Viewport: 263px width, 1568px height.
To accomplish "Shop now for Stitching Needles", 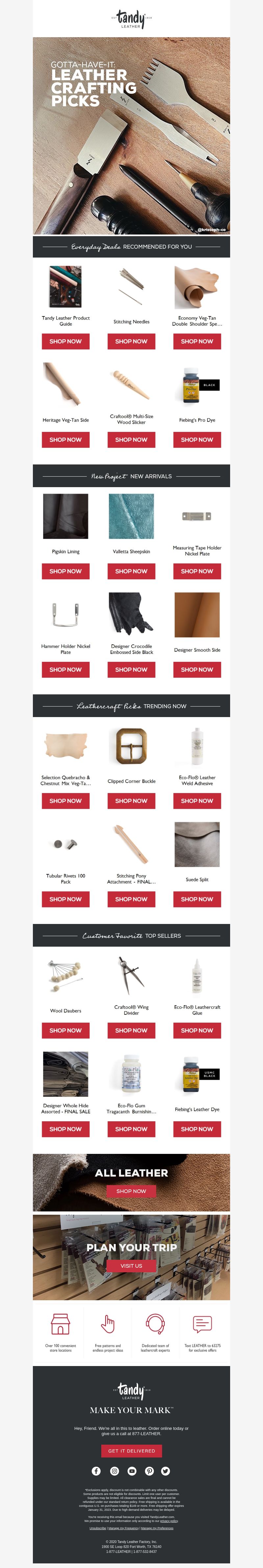I will [131, 341].
